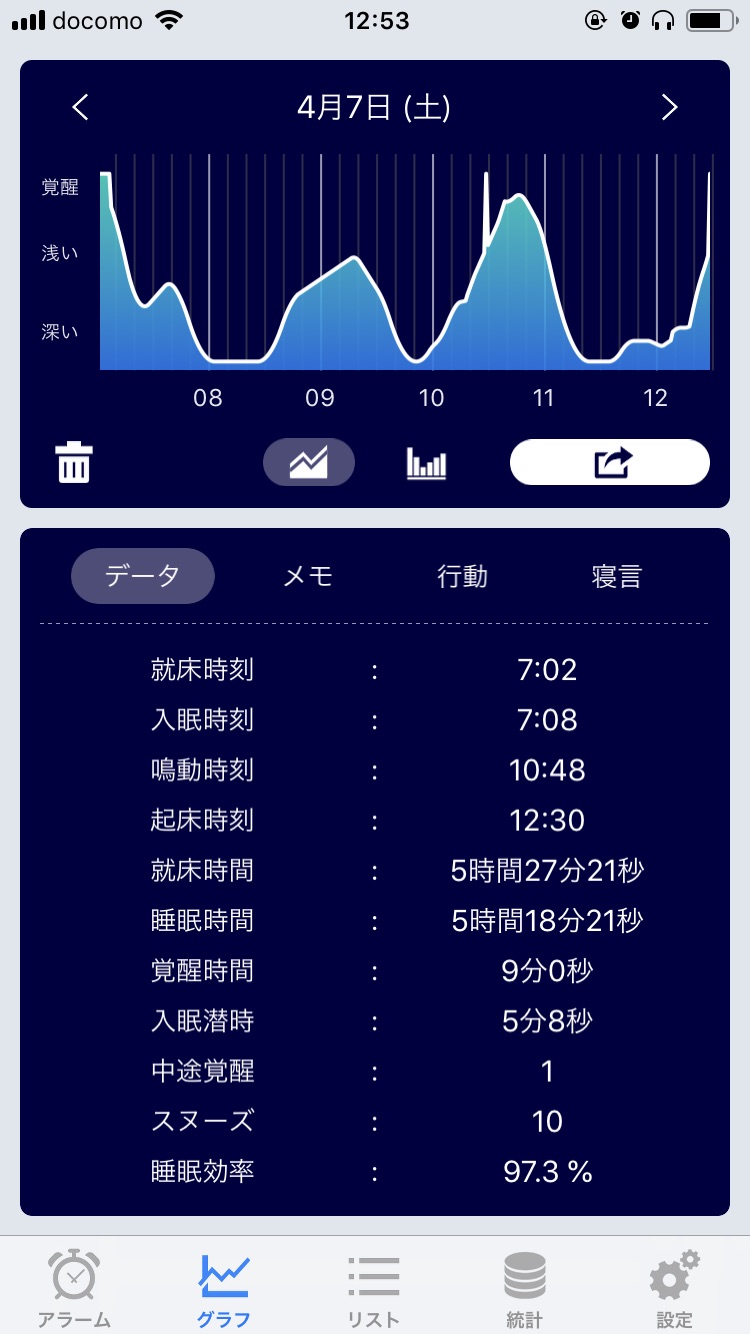Switch to the リスト tab
Image resolution: width=750 pixels, height=1334 pixels.
[374, 1289]
